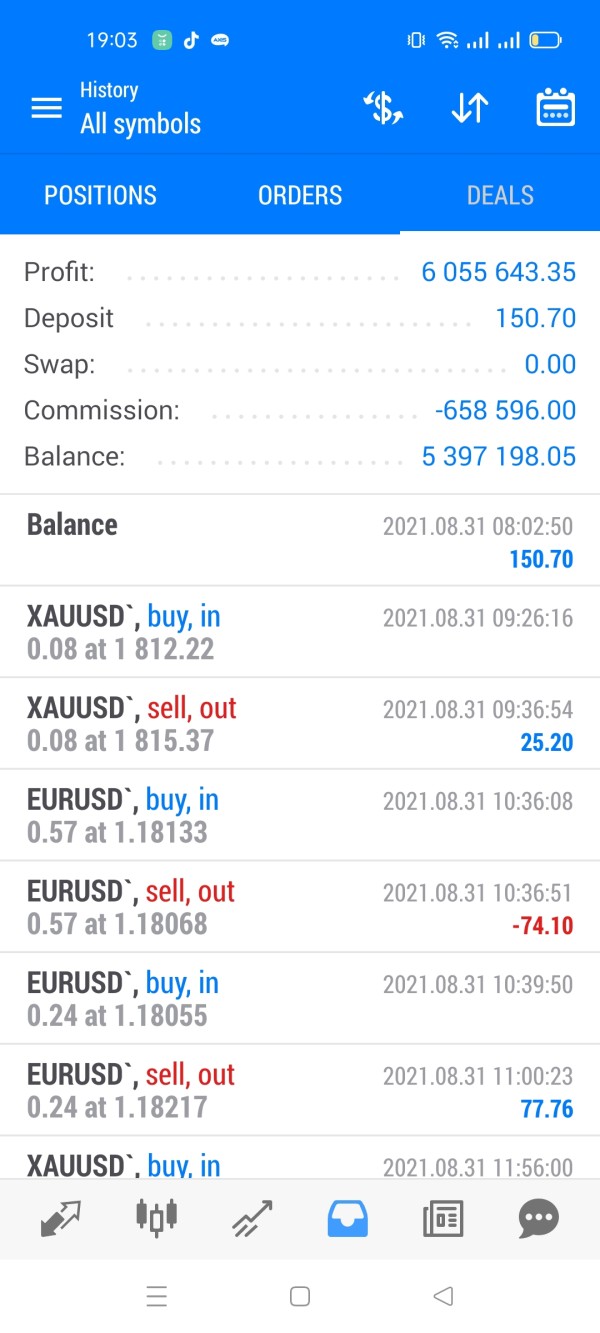Switch to the Orders tab
This screenshot has height=1333, width=600.
point(300,195)
